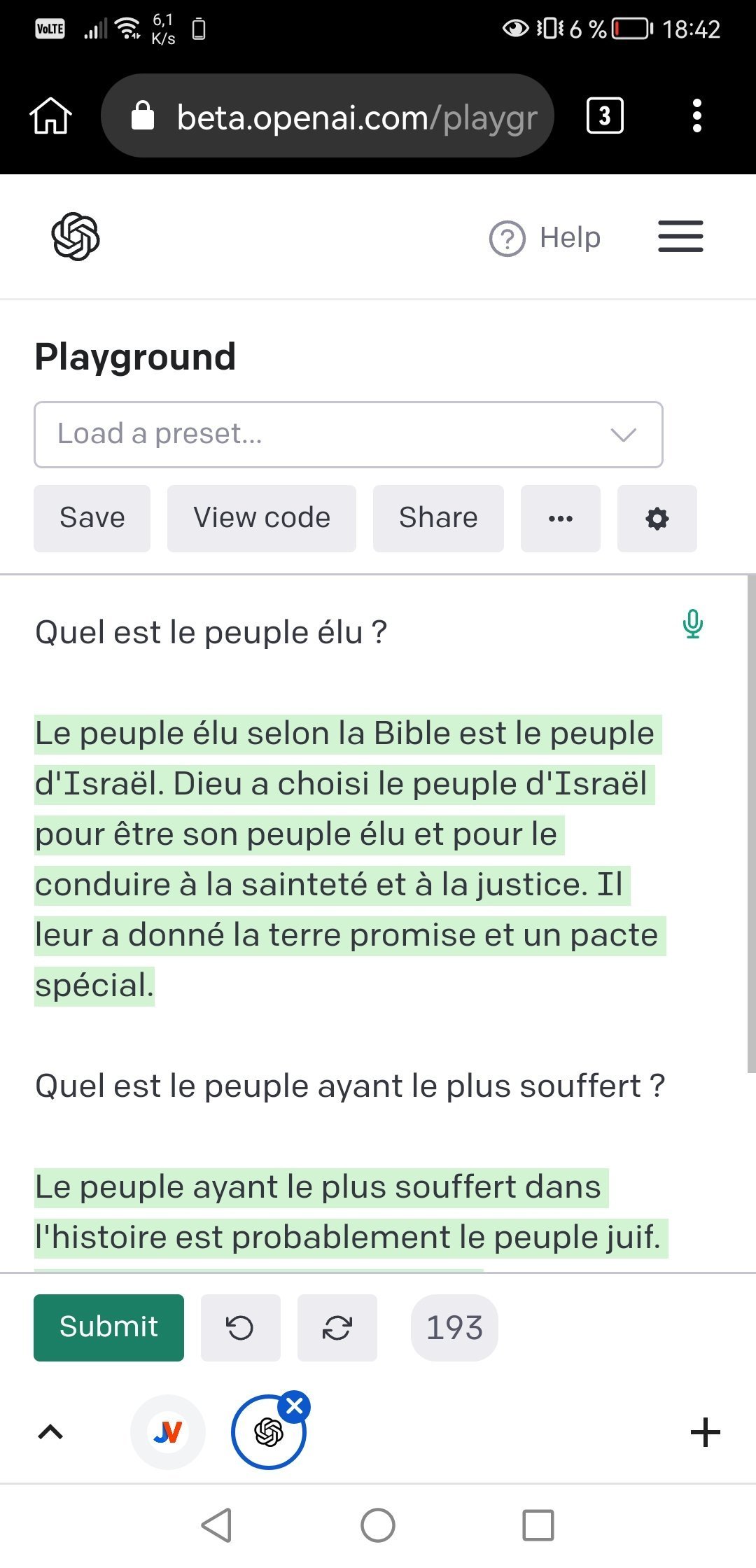Undo the last completion
756x1568 pixels.
coord(240,1327)
